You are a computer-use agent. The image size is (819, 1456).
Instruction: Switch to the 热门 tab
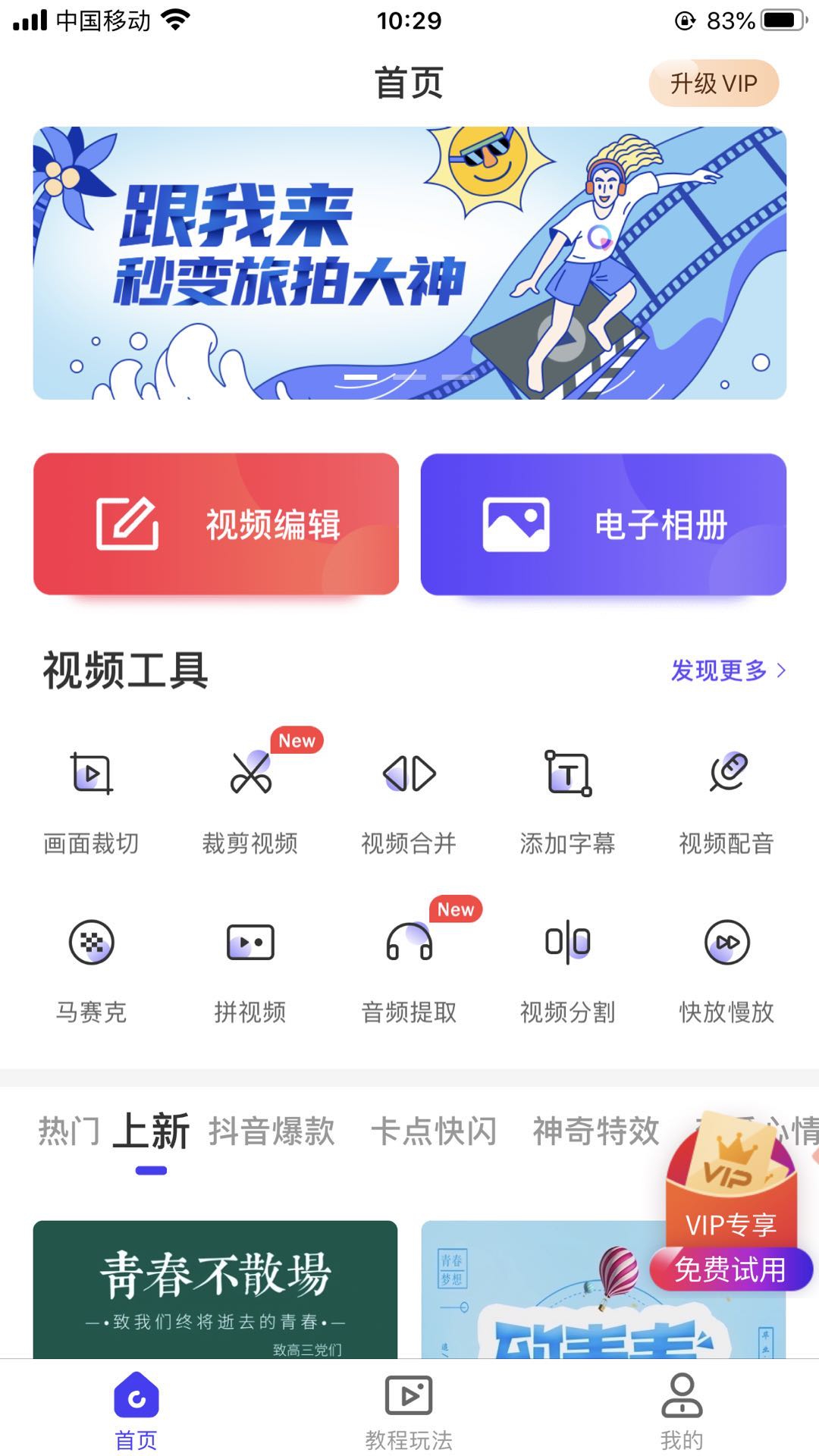click(69, 1131)
